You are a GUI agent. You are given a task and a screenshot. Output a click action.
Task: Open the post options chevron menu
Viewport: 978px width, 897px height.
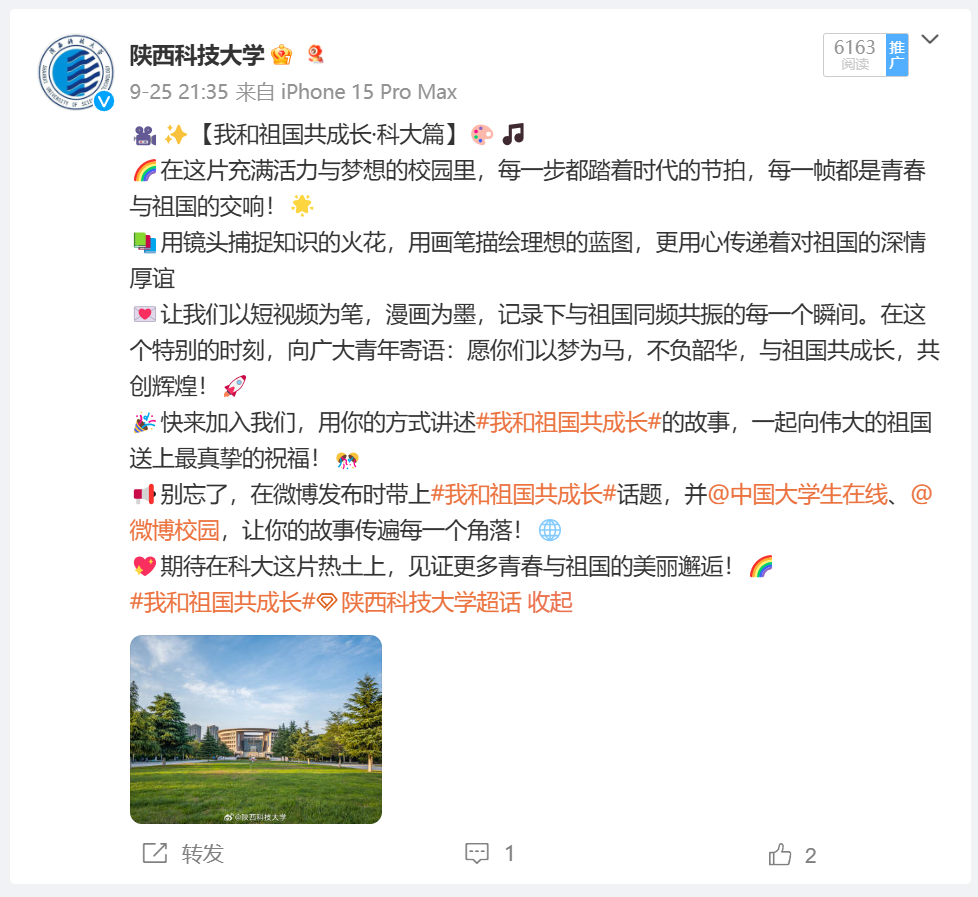click(930, 40)
